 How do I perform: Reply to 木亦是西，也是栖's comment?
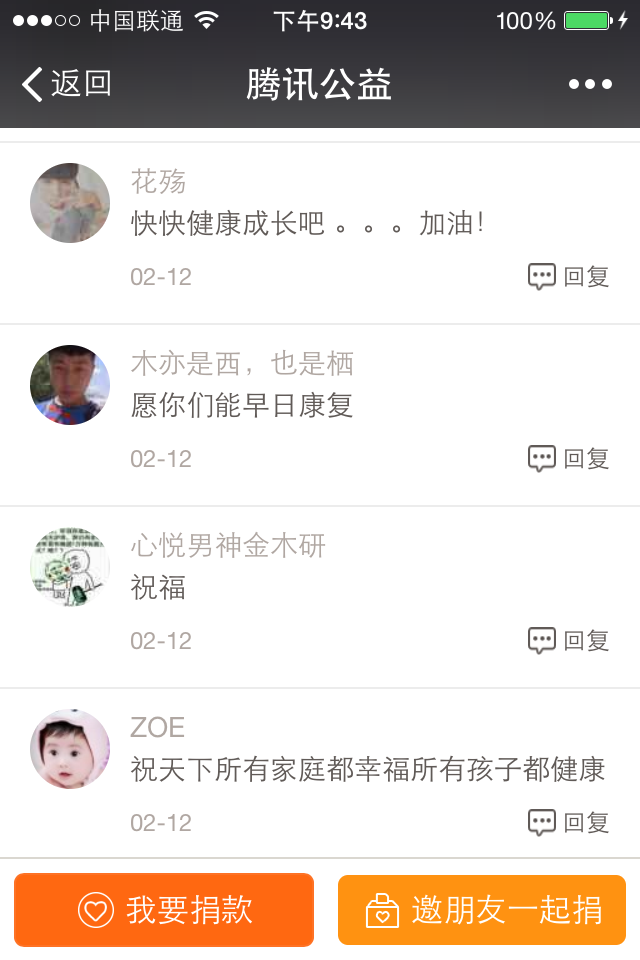[x=569, y=459]
